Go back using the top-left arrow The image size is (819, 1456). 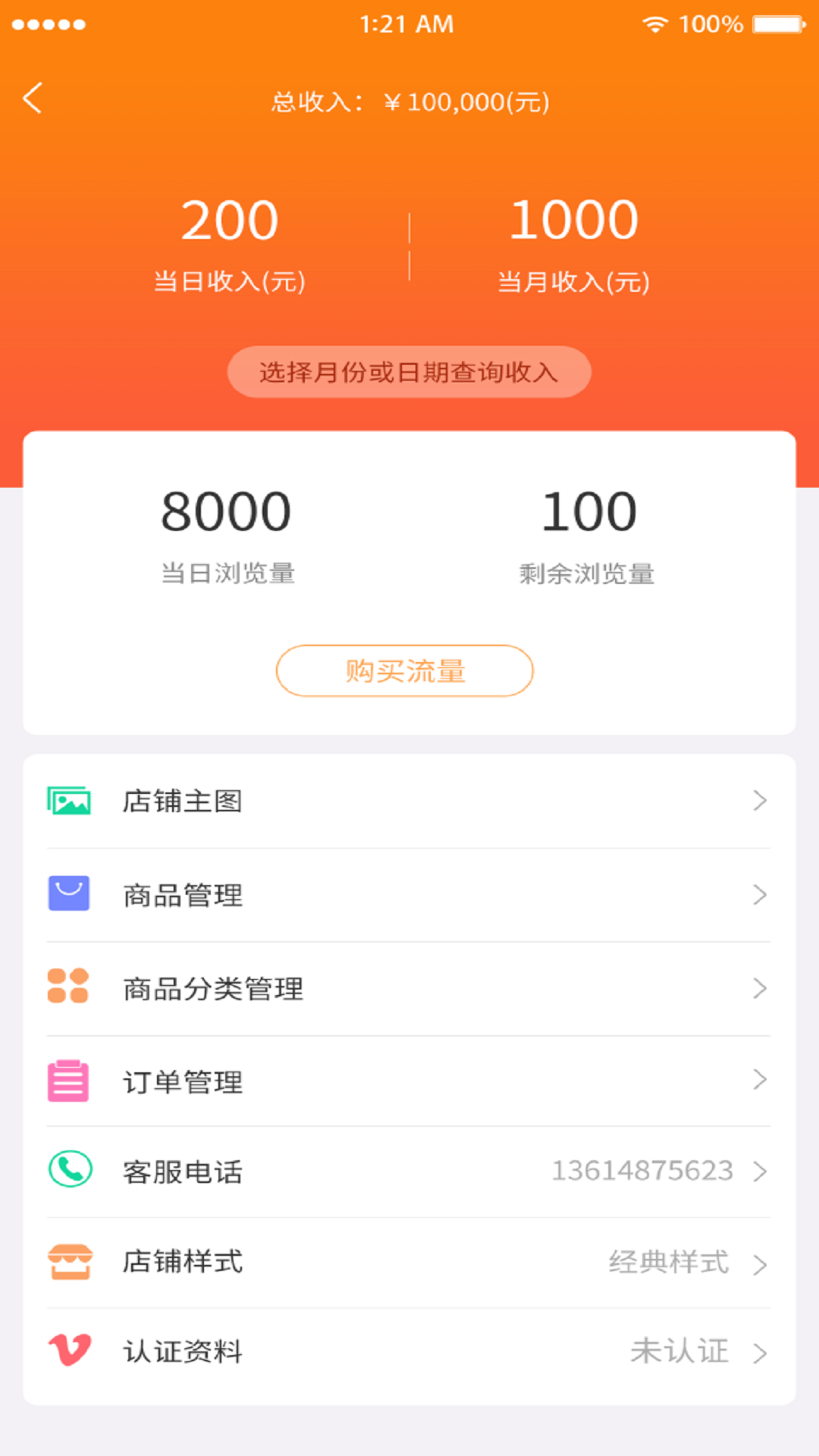[x=33, y=99]
